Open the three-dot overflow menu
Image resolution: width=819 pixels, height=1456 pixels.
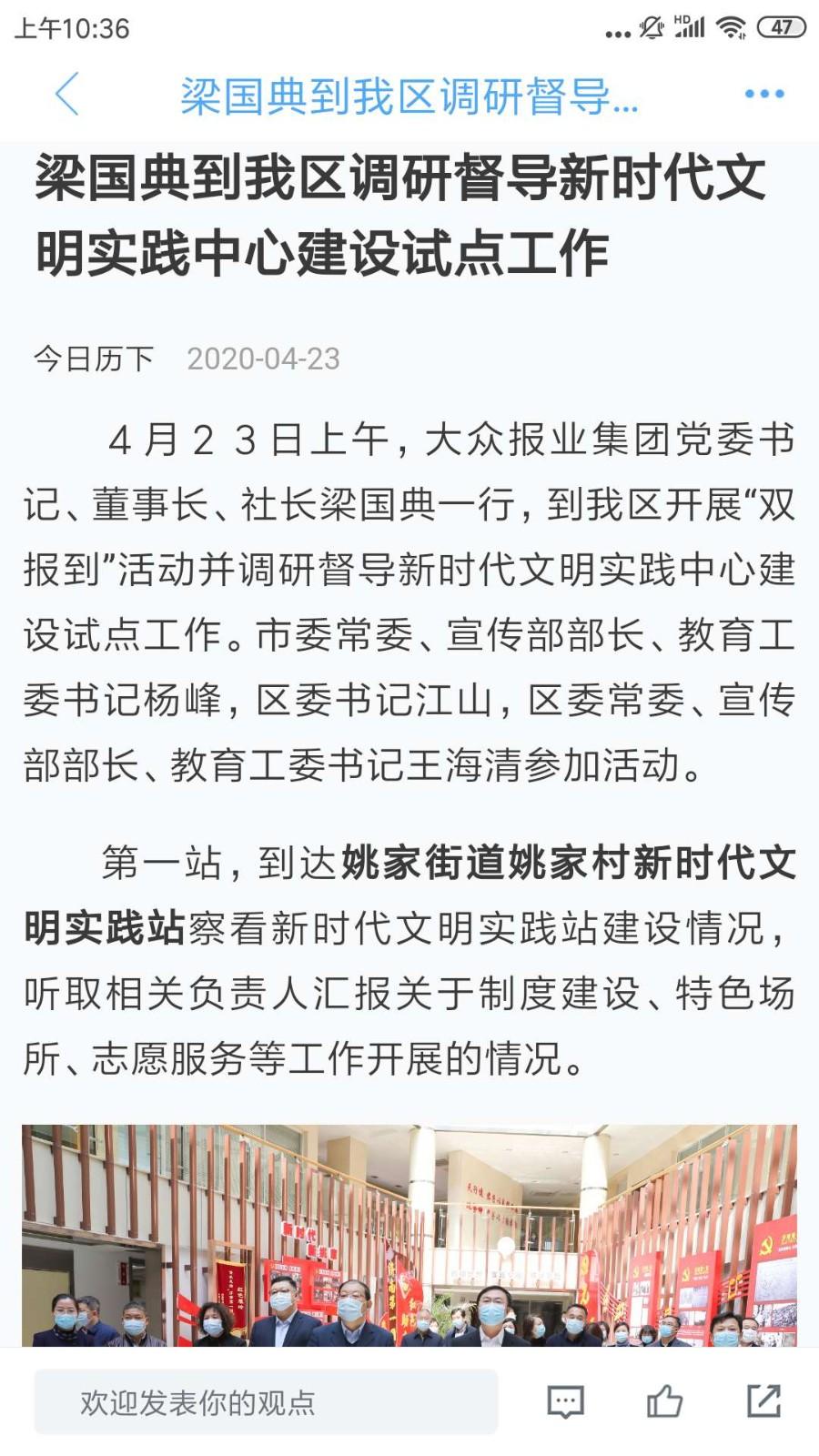click(x=763, y=95)
